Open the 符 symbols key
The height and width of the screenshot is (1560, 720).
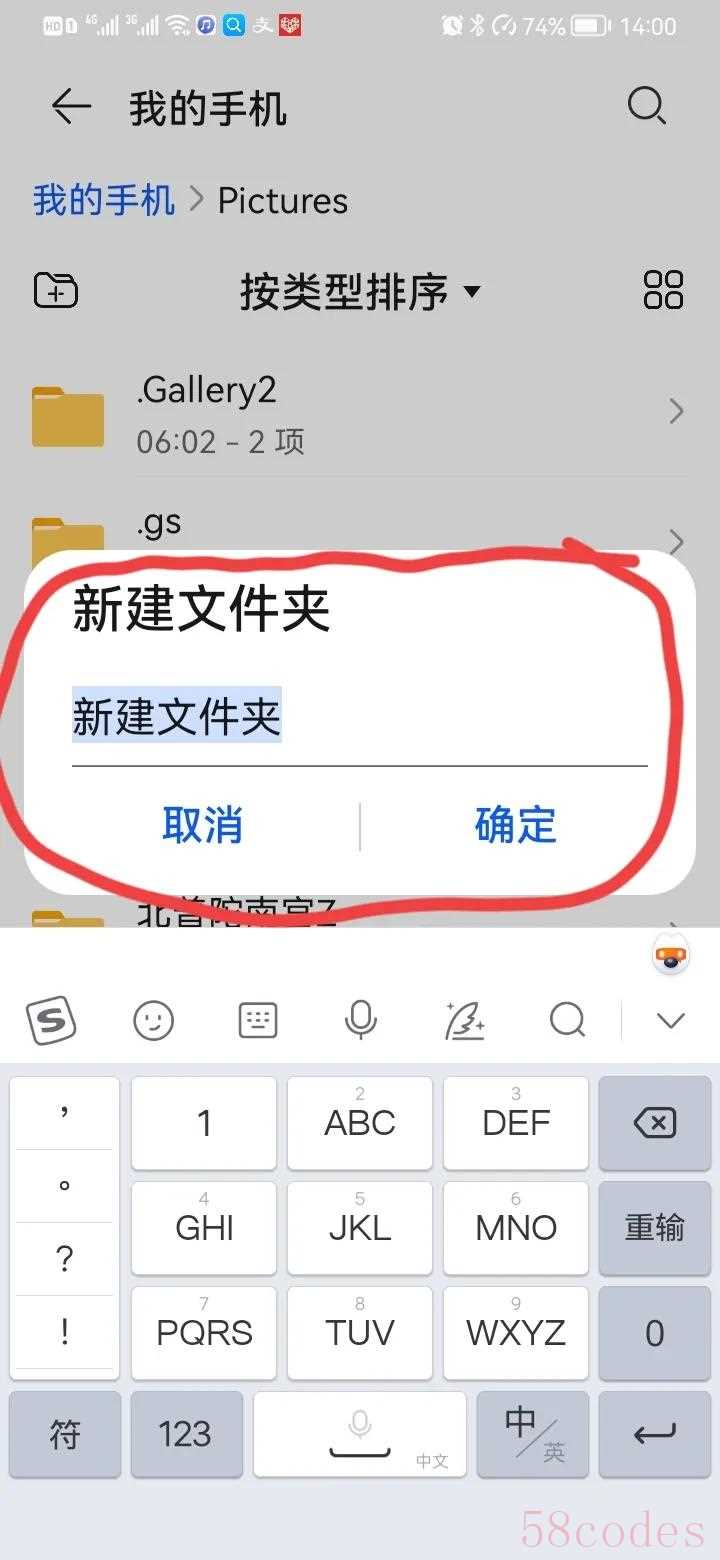point(65,1434)
